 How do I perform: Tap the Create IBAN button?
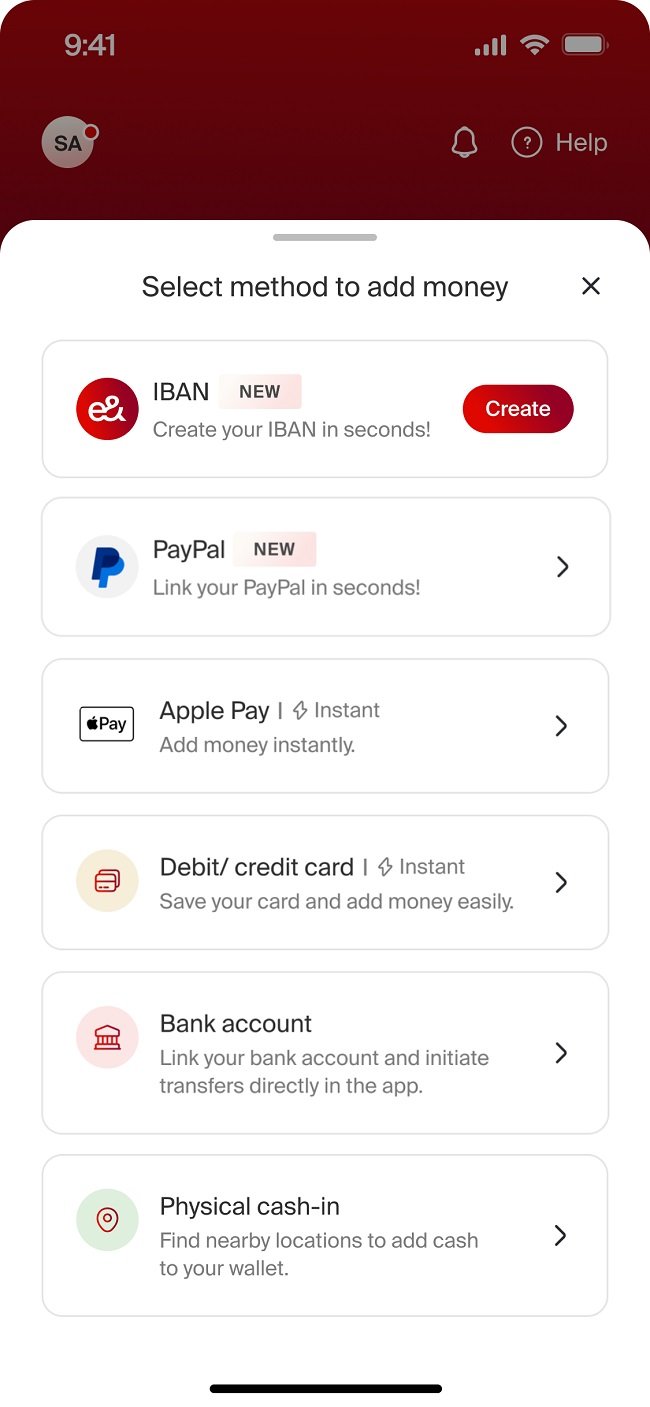[517, 409]
